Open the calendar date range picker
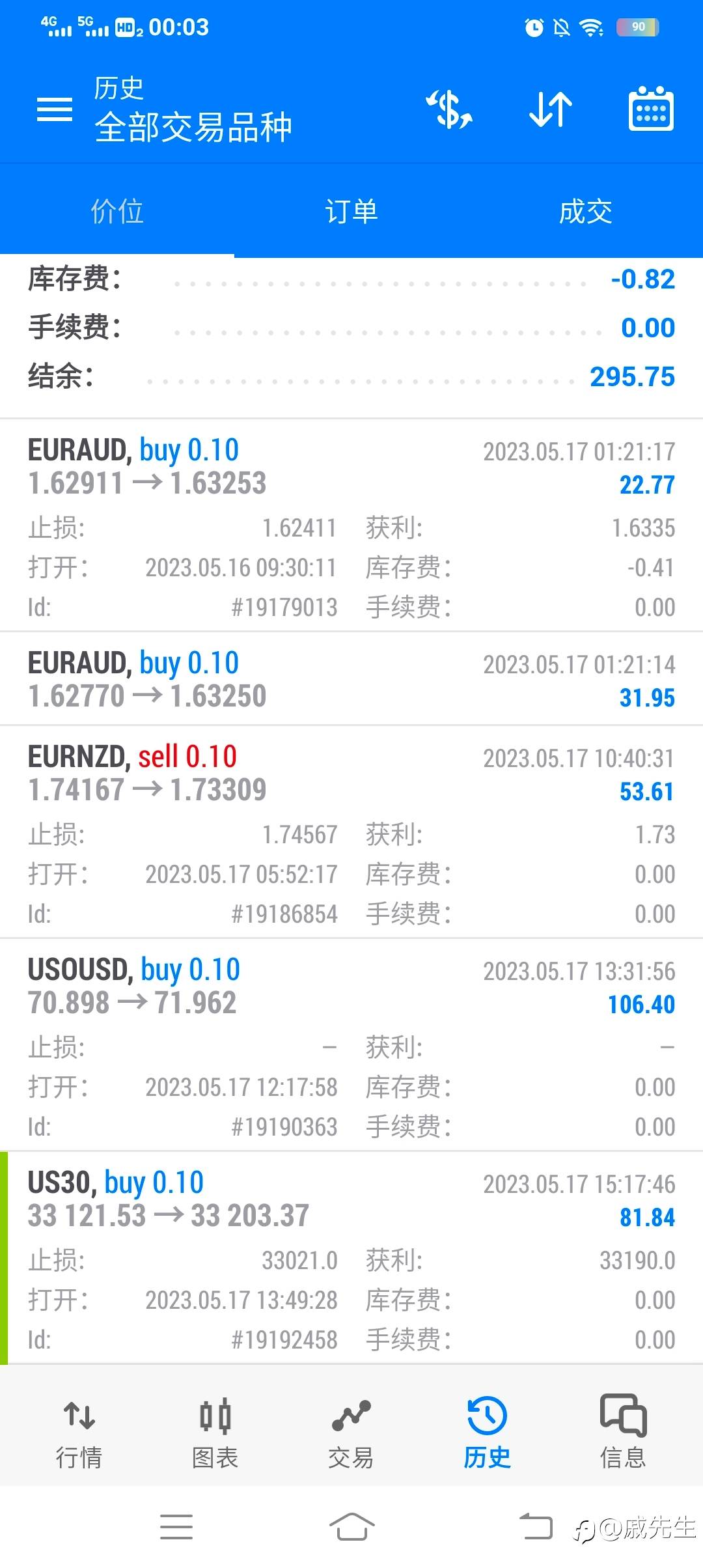 coord(650,109)
